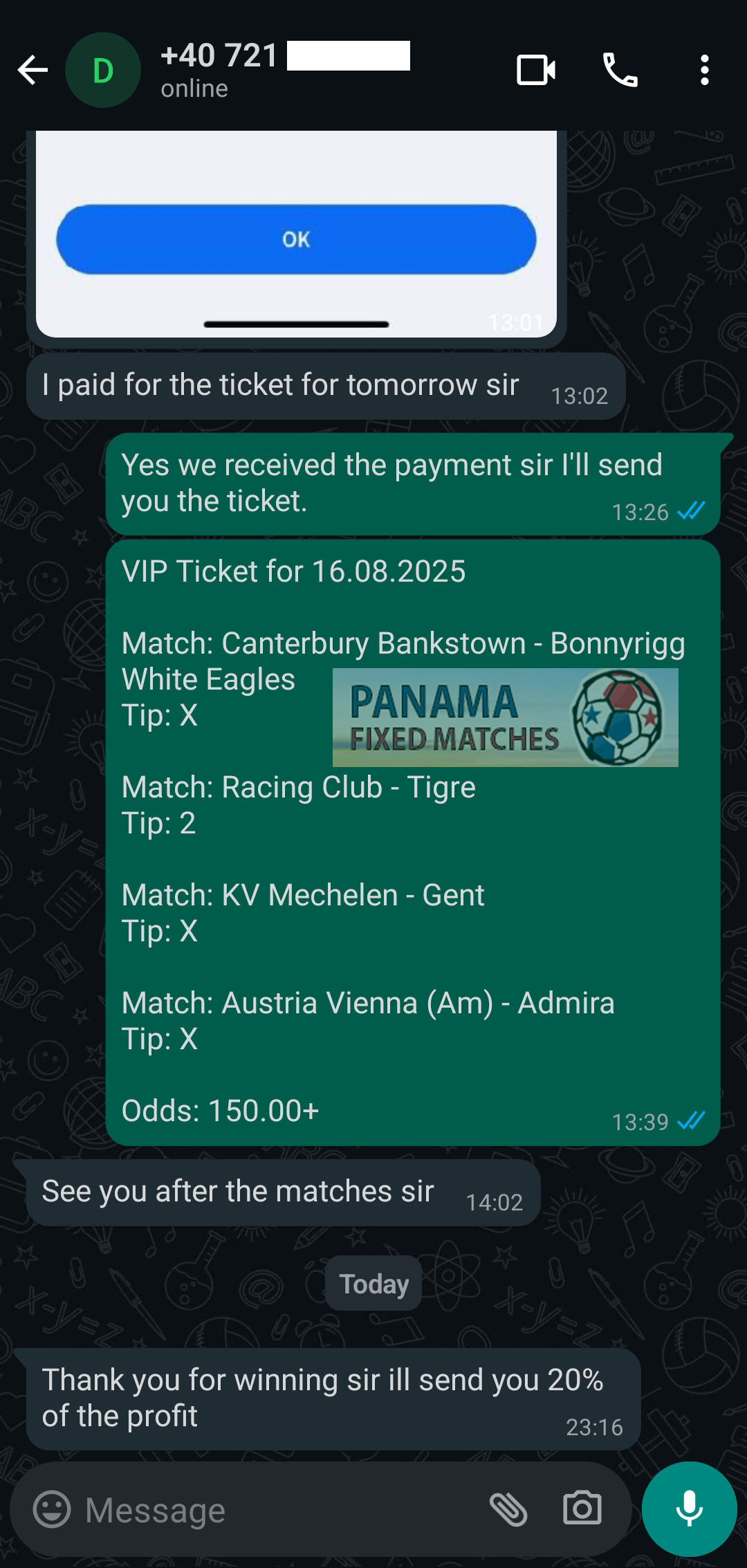The height and width of the screenshot is (1568, 747).
Task: Start a video call with this contact
Action: click(x=535, y=70)
